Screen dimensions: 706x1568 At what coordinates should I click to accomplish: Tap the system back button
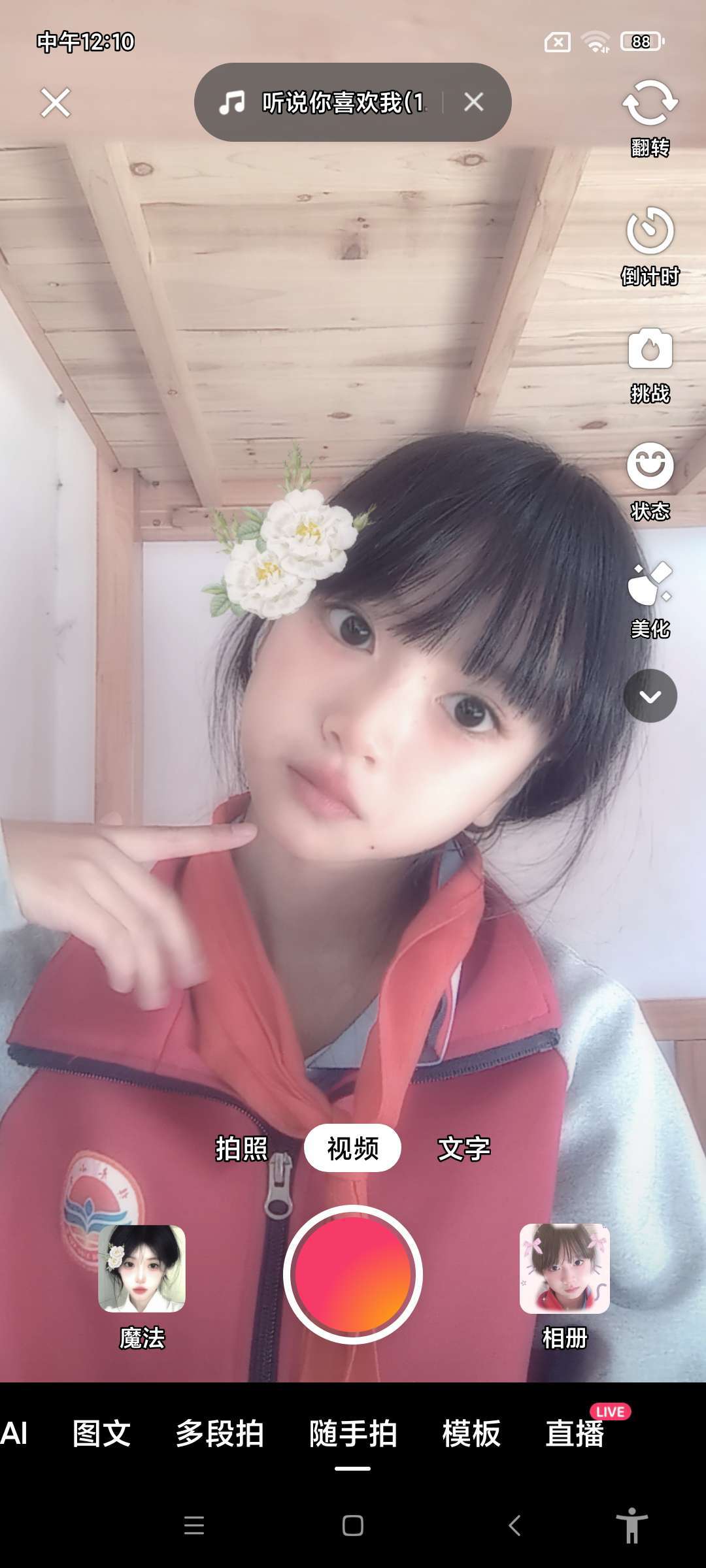(x=514, y=1526)
